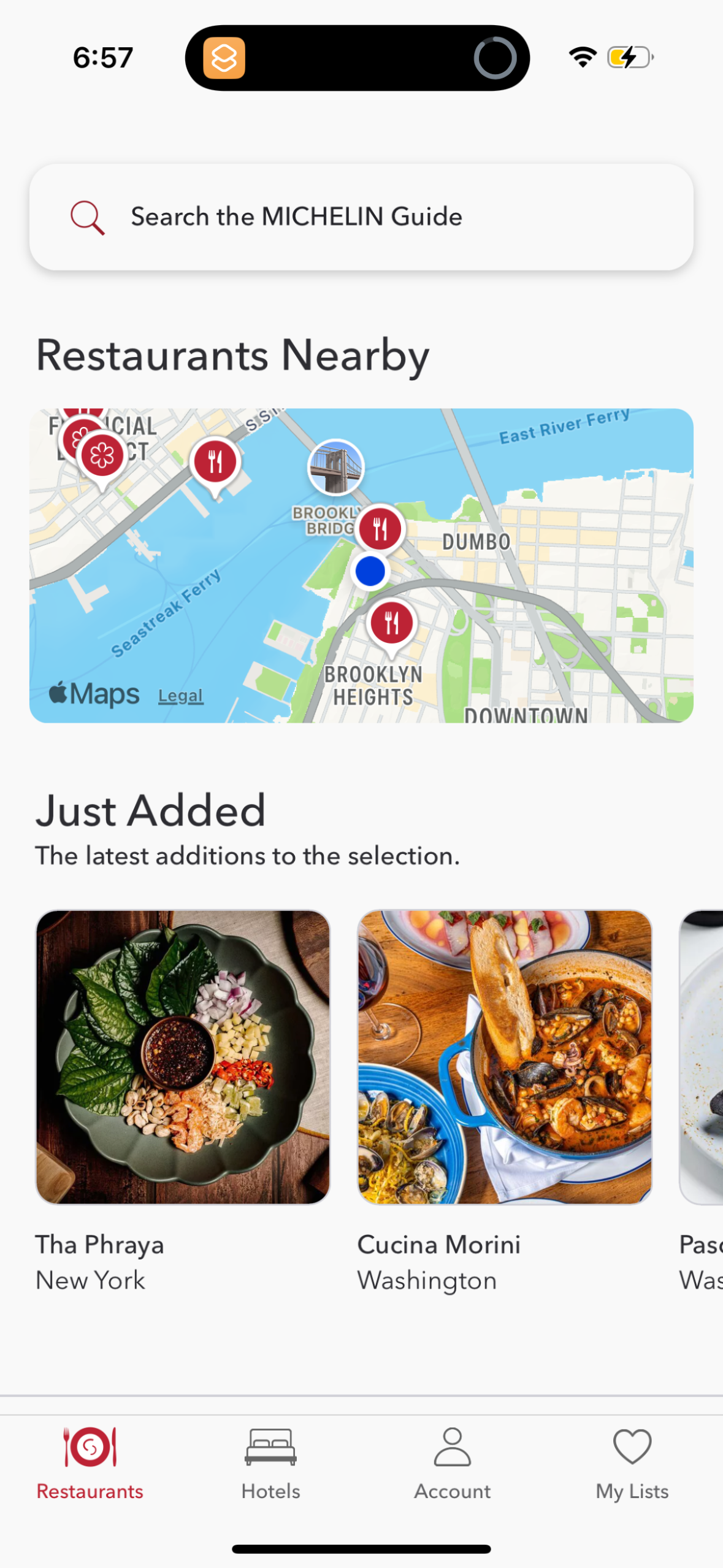The height and width of the screenshot is (1568, 723).
Task: Click the Search the MICHELIN Guide field
Action: (361, 218)
